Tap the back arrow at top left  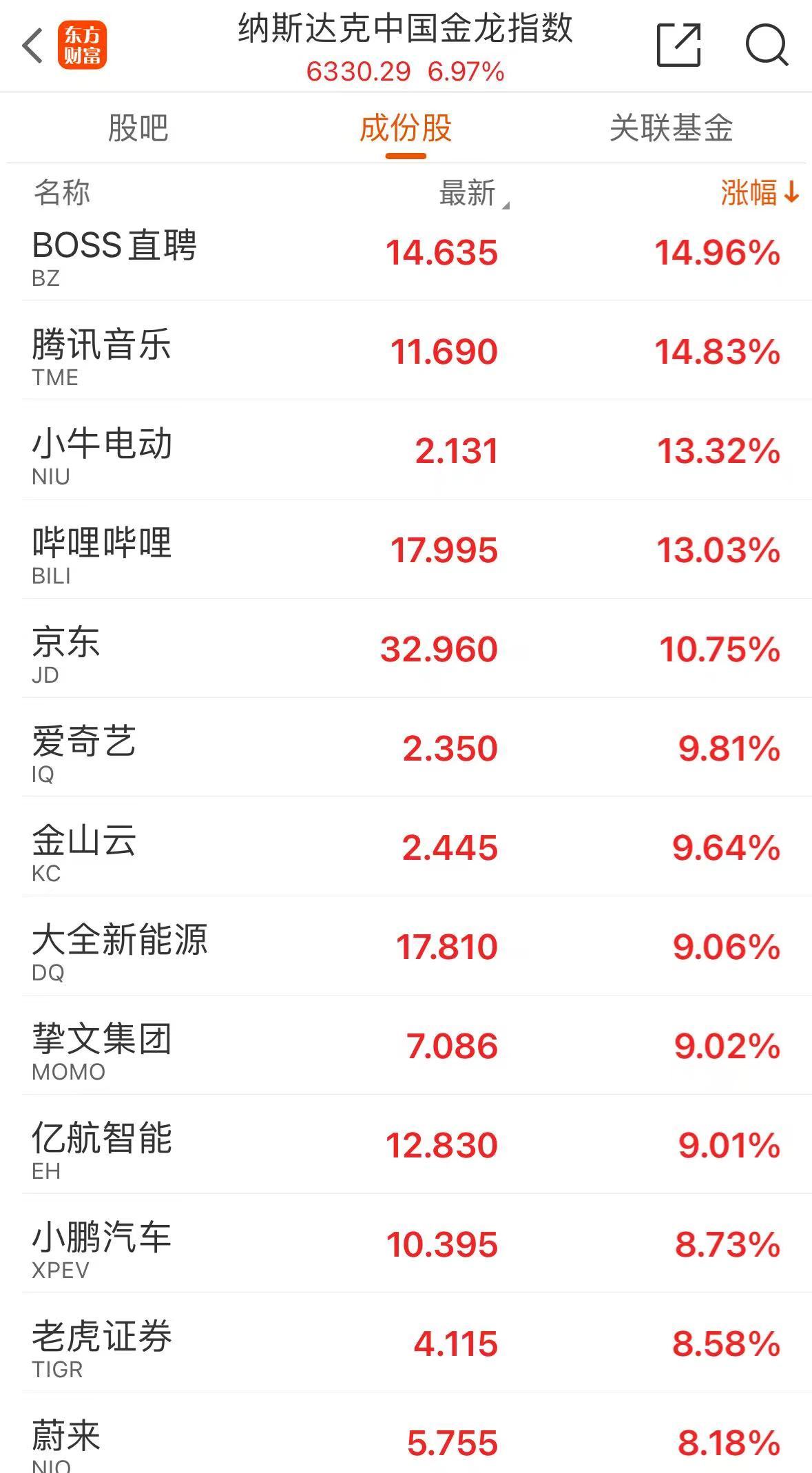33,45
